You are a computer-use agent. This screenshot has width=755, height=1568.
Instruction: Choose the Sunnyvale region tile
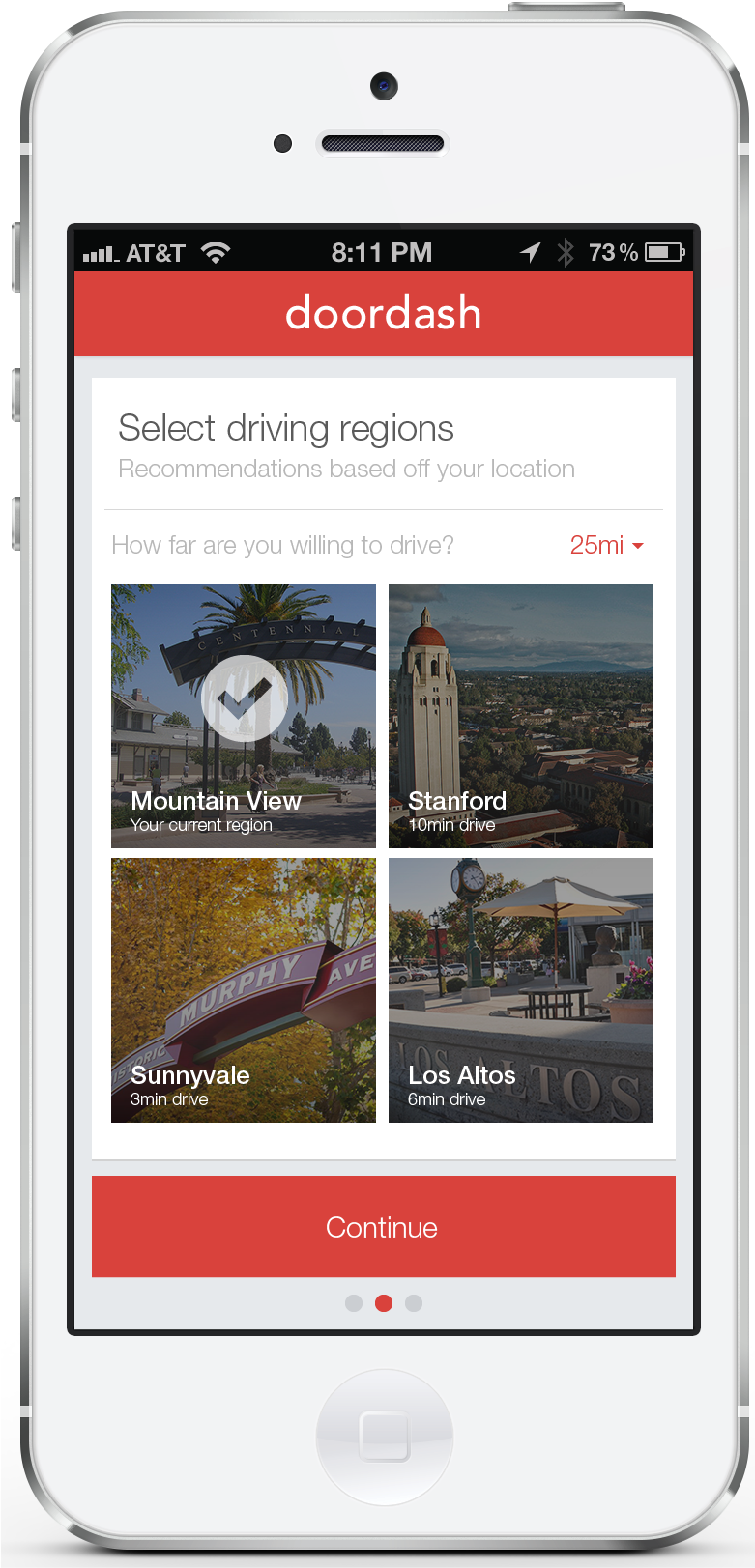[244, 990]
